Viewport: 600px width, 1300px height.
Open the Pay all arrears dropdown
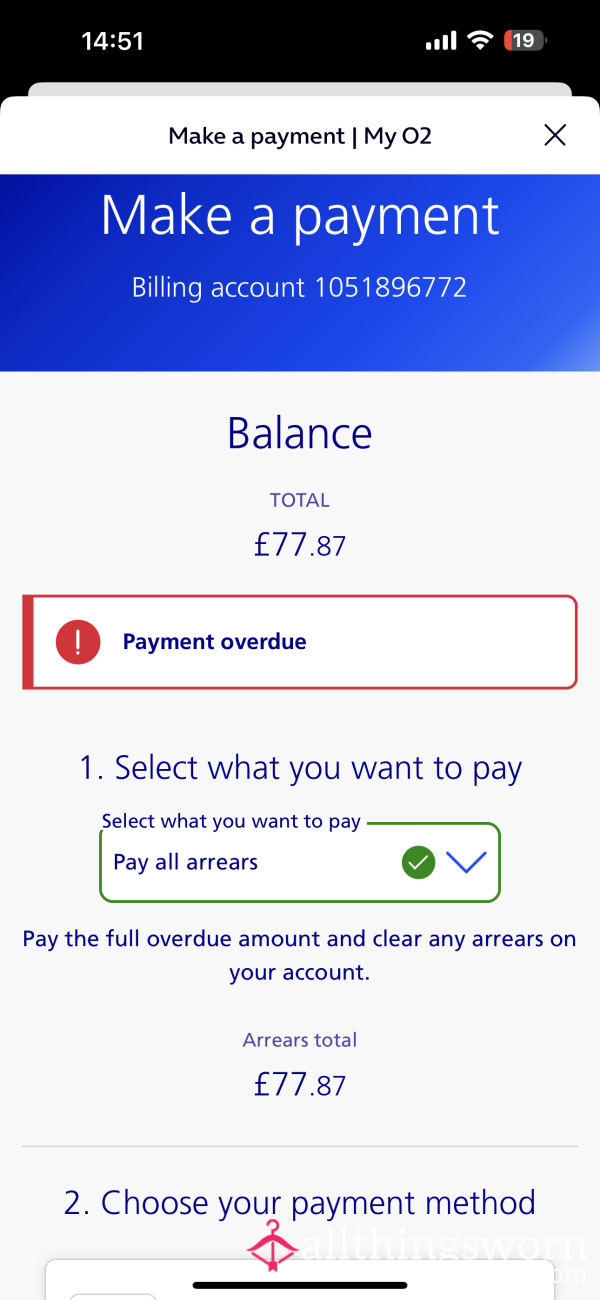point(300,862)
